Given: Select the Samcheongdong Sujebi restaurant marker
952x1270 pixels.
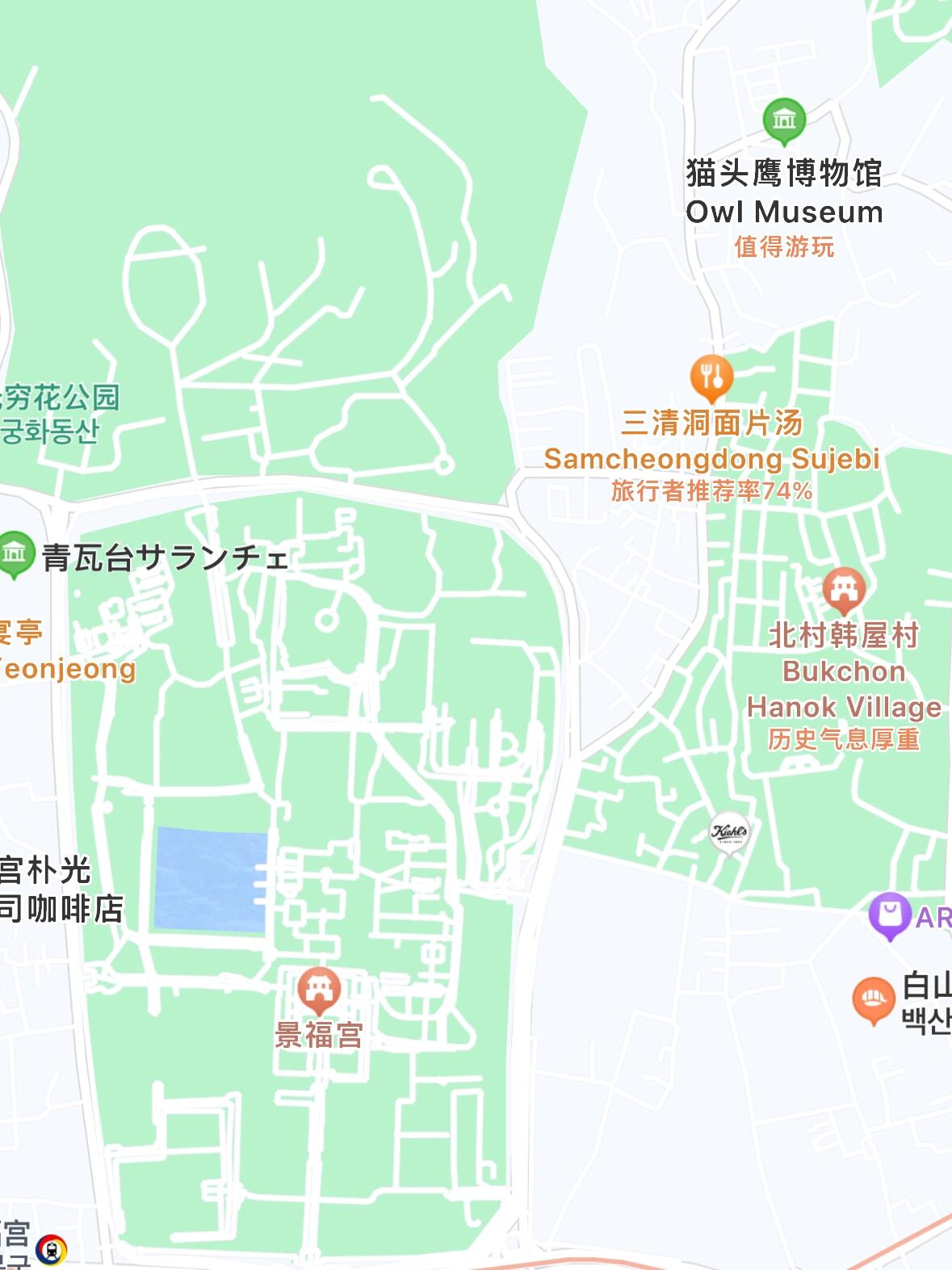Looking at the screenshot, I should (711, 376).
